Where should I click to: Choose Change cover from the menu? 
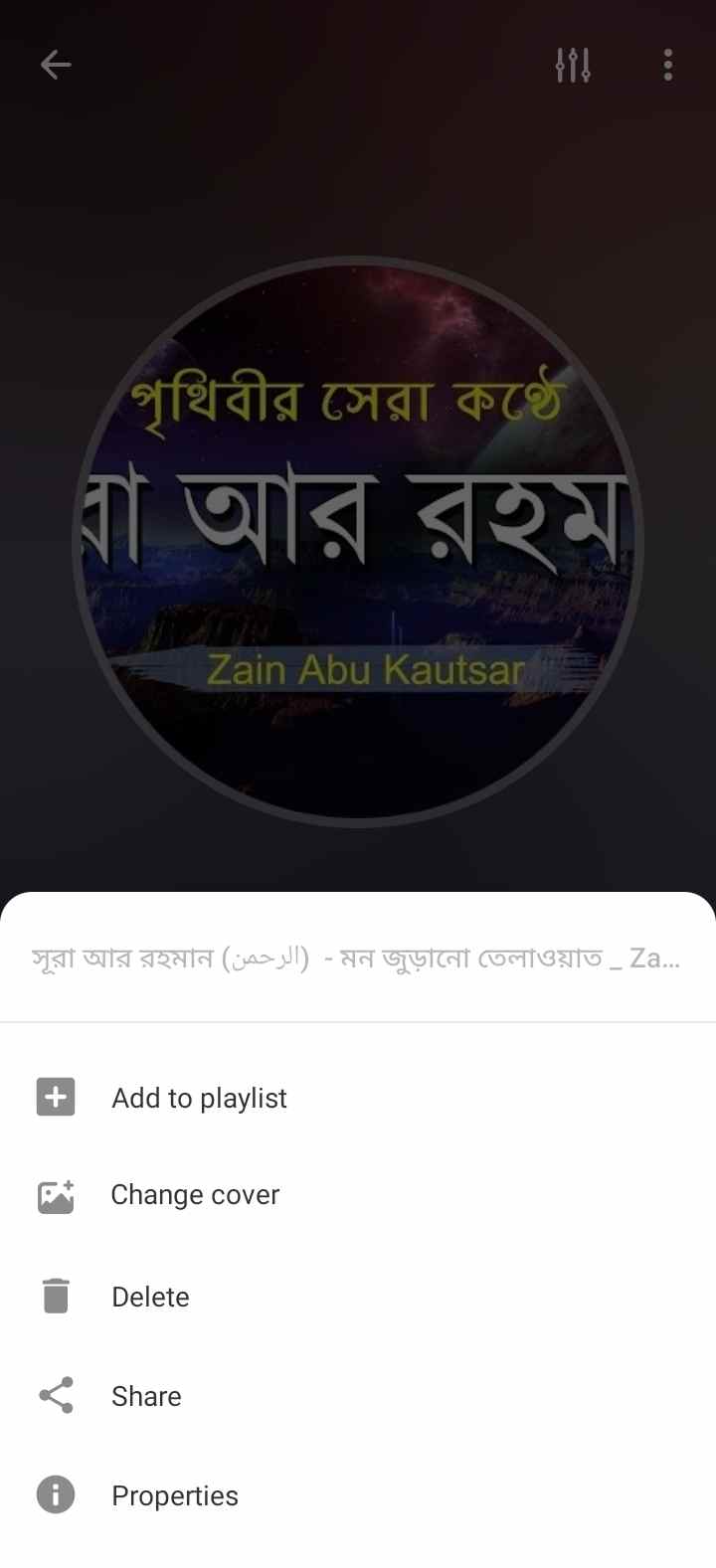(x=195, y=1195)
